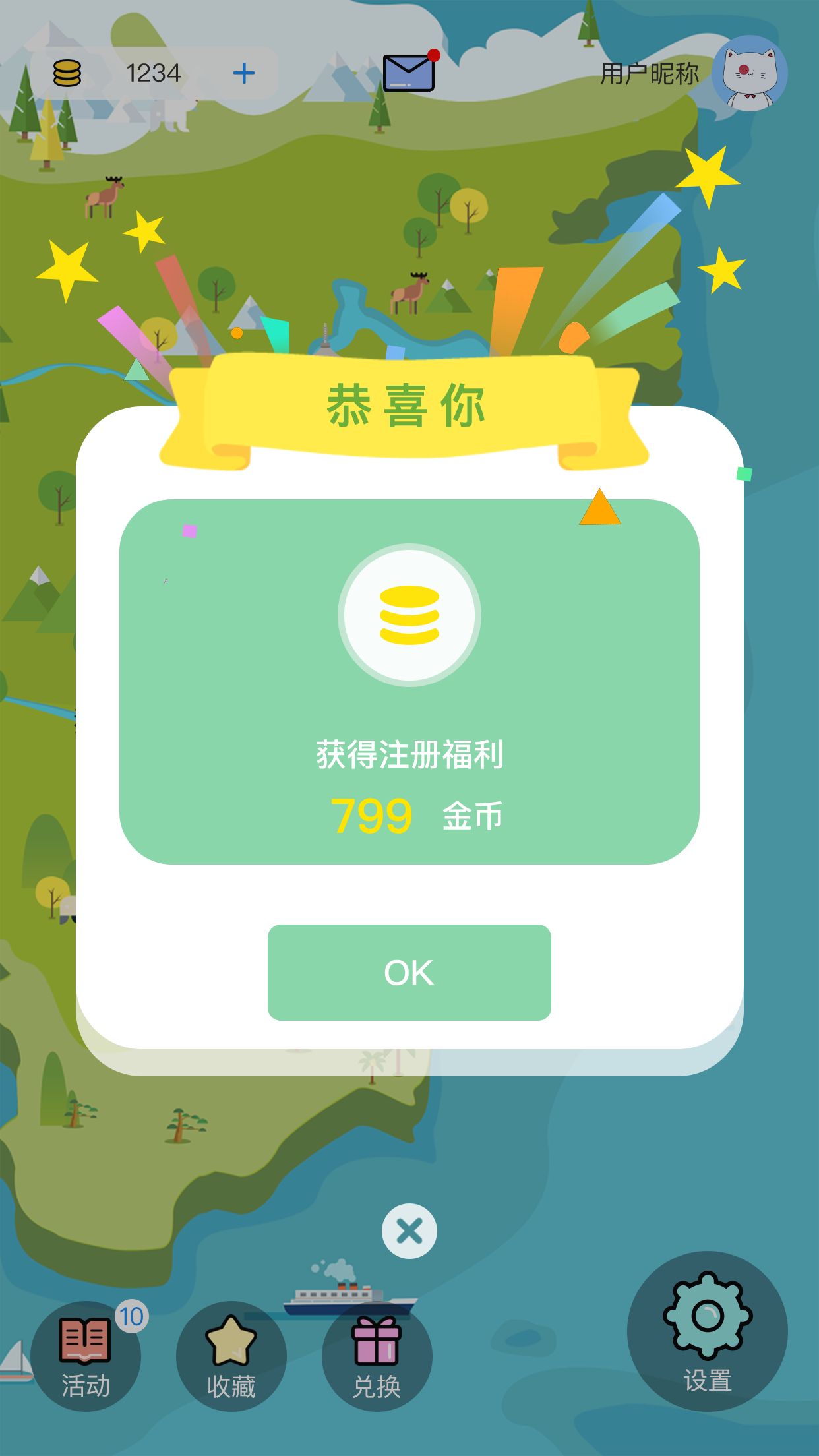Open the user avatar profile
819x1456 pixels.
tap(749, 73)
